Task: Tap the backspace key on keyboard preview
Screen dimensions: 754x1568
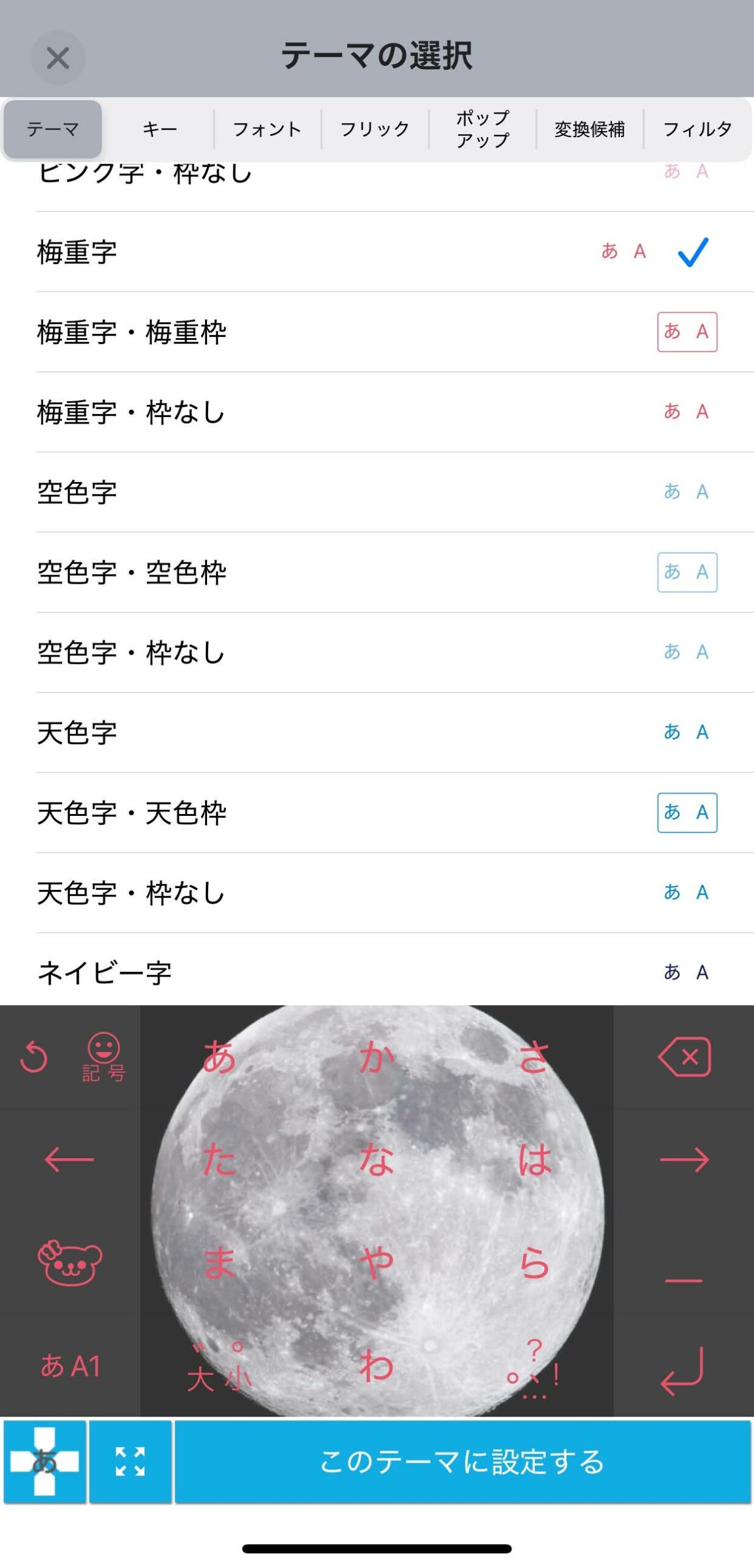Action: click(684, 1057)
